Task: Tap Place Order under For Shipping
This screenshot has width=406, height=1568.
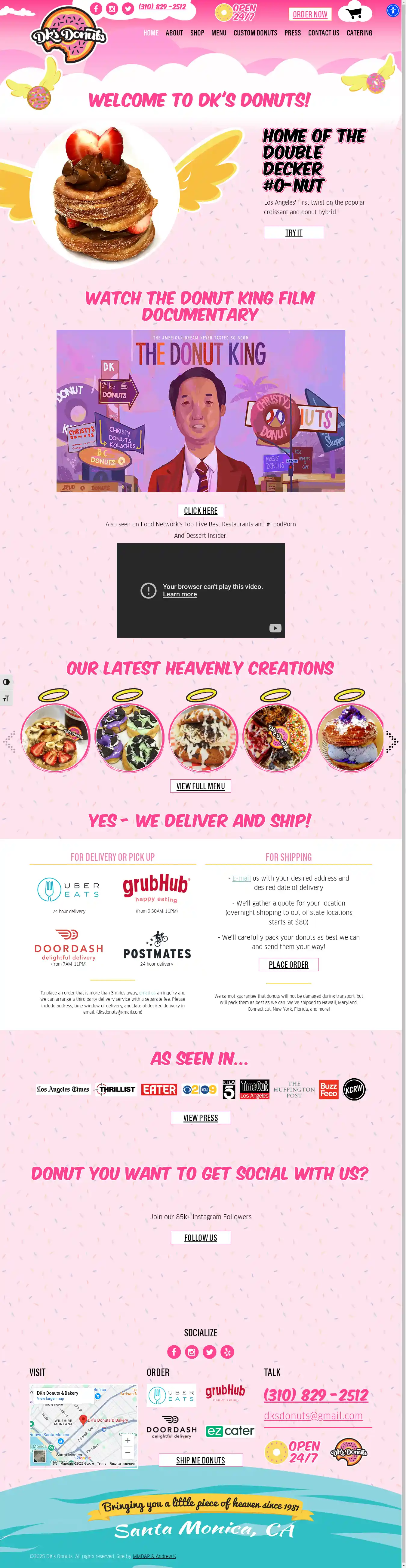Action: click(288, 964)
